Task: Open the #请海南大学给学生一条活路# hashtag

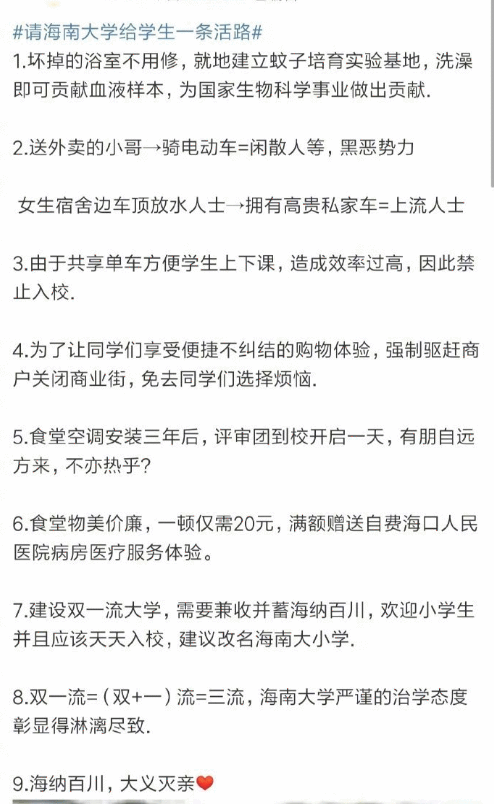Action: coord(137,32)
